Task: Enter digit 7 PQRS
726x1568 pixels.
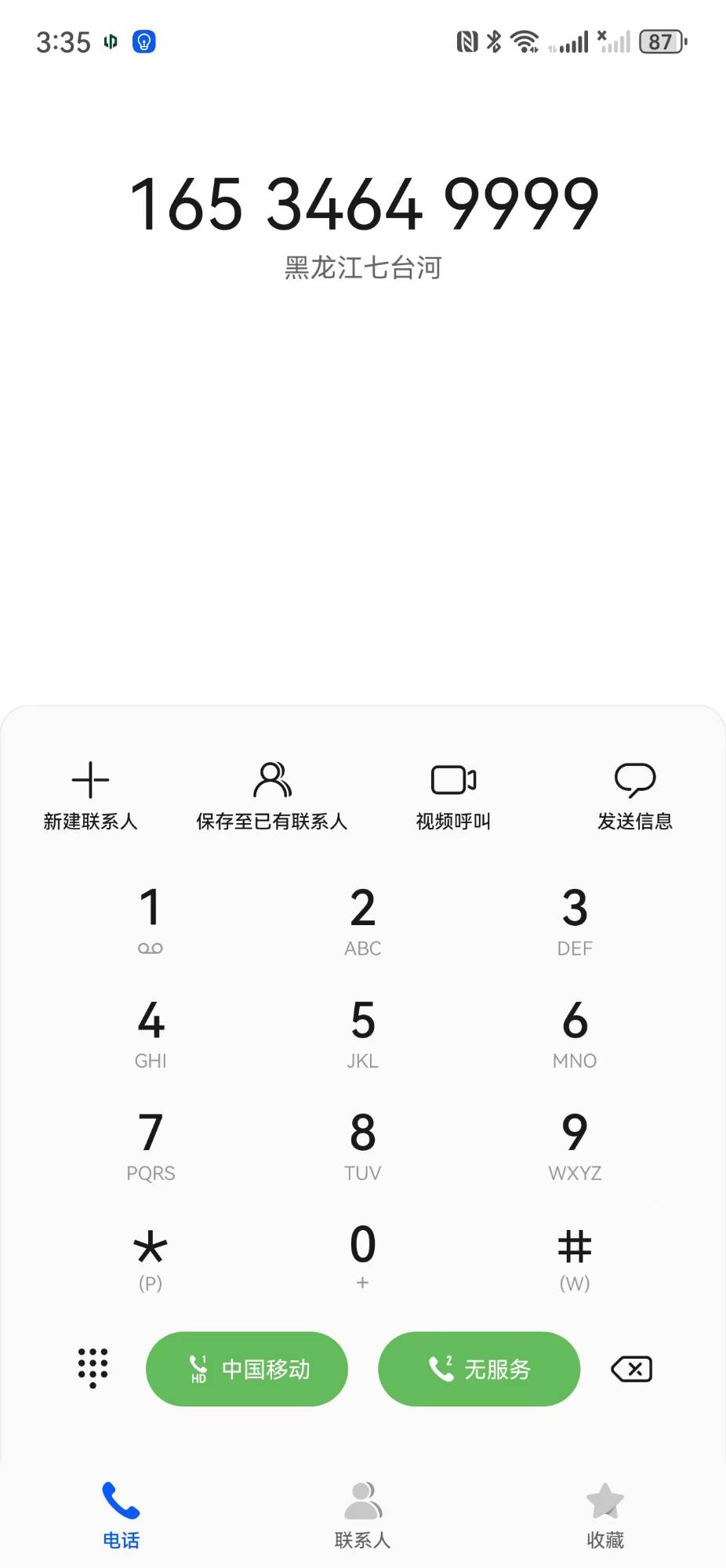Action: (x=151, y=1145)
